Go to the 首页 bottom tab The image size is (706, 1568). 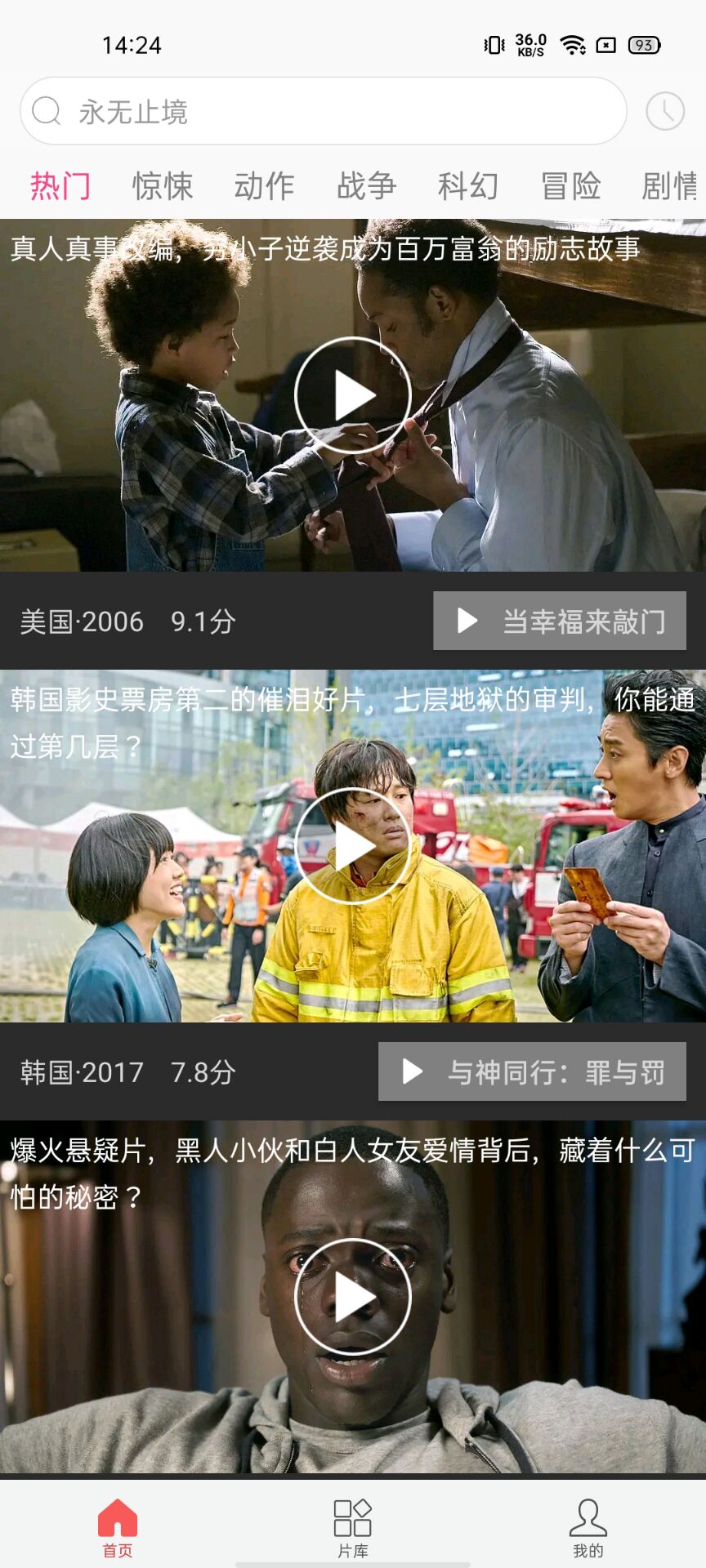pos(118,1527)
